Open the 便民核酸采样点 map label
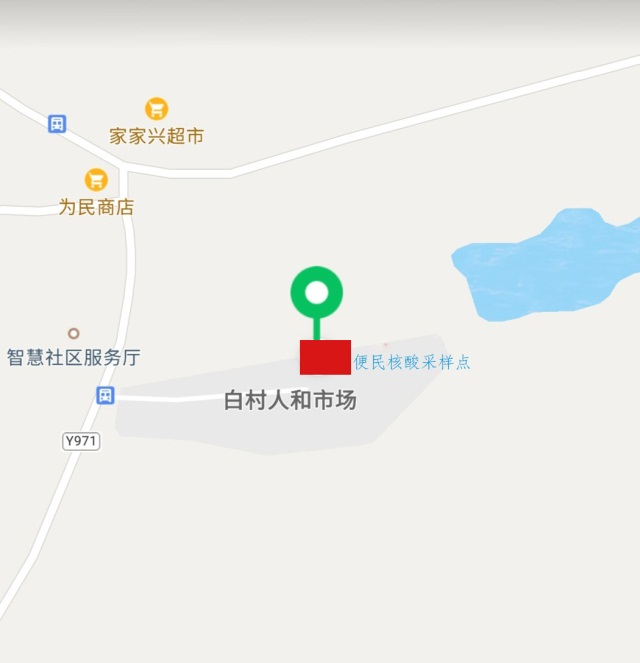The width and height of the screenshot is (640, 663). 411,362
